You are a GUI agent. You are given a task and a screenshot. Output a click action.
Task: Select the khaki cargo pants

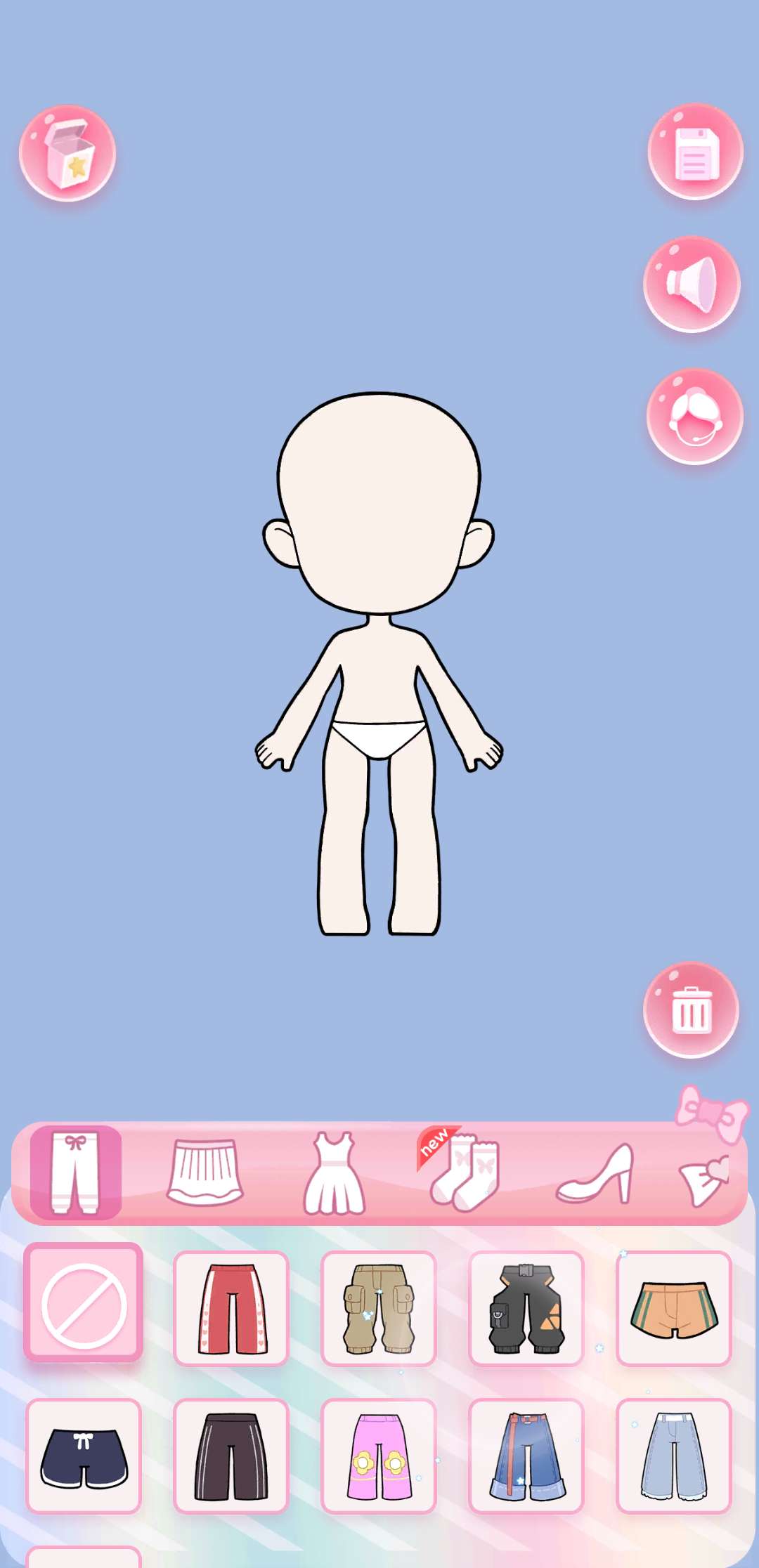click(379, 1308)
